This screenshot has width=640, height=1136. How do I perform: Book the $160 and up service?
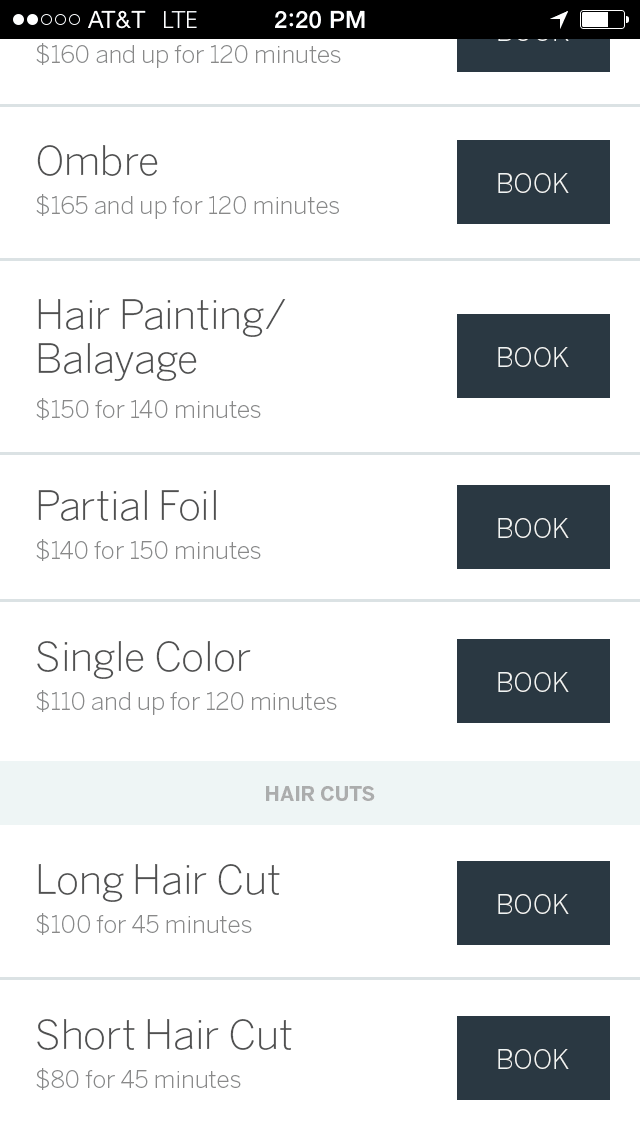(533, 55)
